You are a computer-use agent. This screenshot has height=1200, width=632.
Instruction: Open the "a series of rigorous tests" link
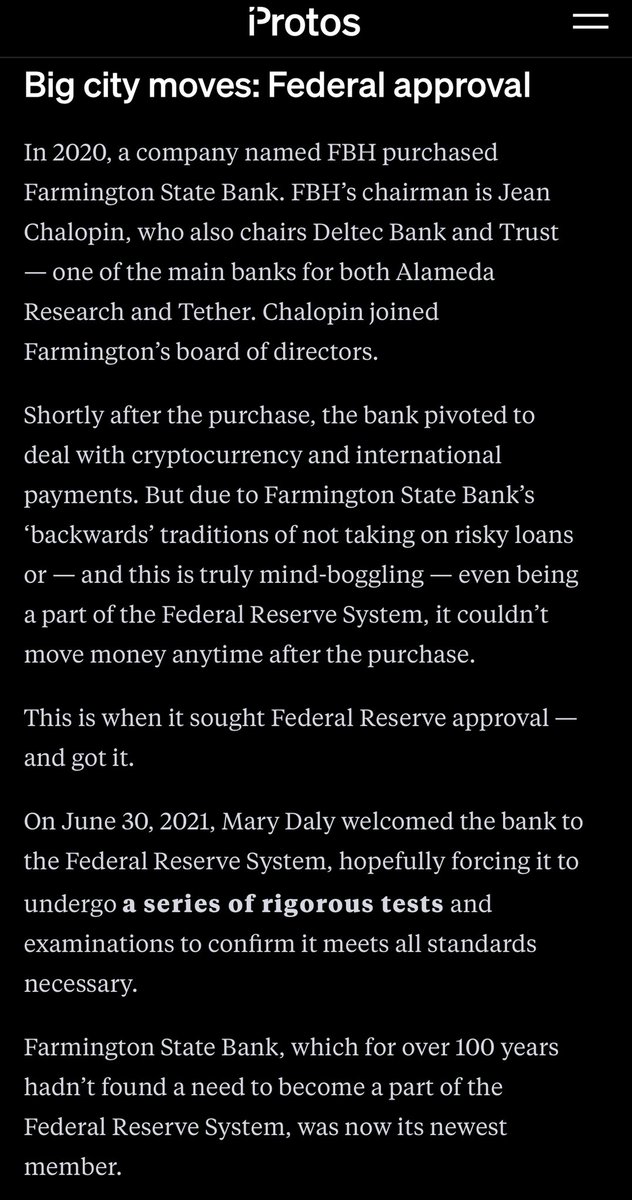click(282, 905)
